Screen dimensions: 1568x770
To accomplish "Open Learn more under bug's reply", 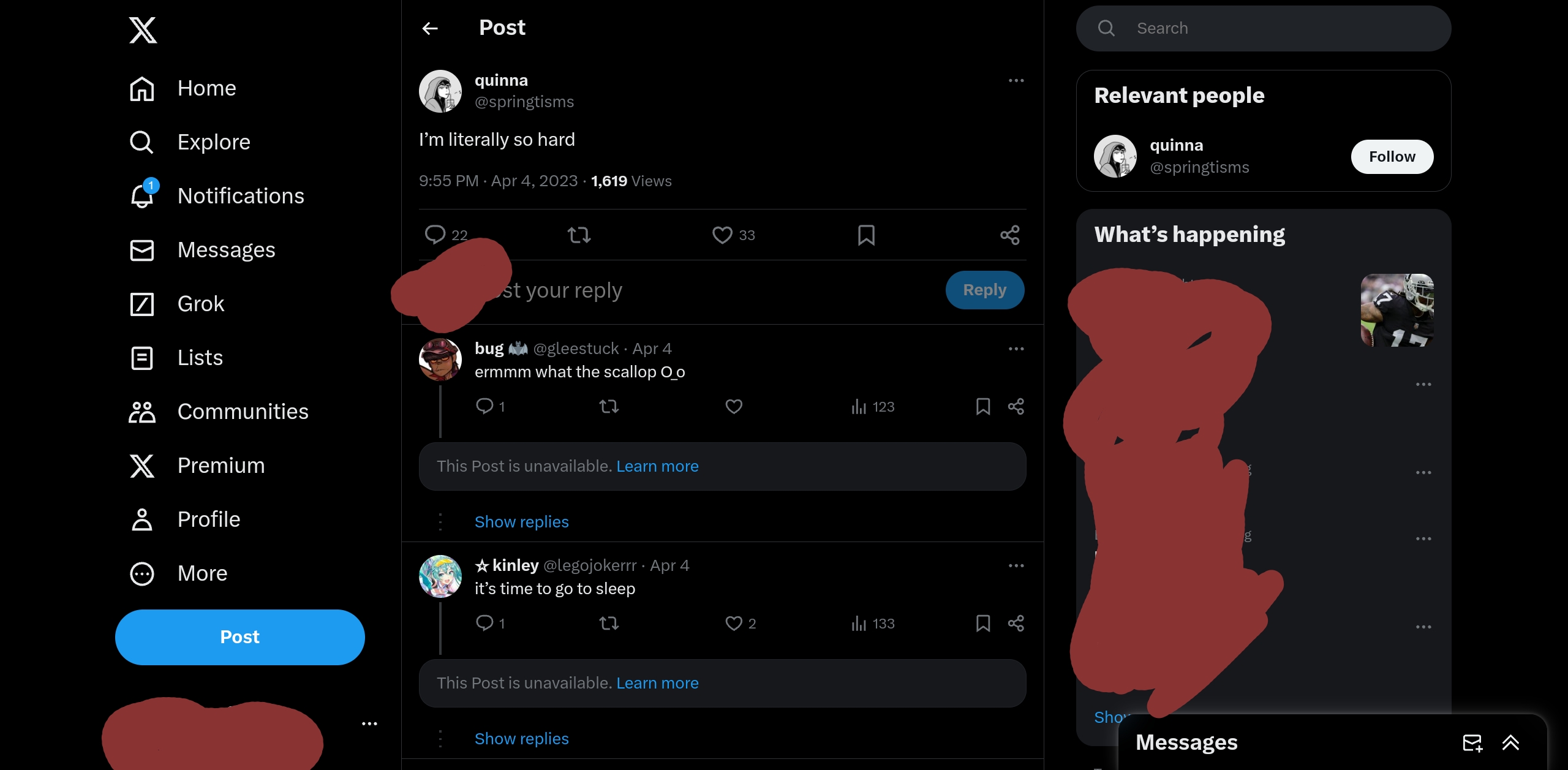I will click(x=657, y=466).
